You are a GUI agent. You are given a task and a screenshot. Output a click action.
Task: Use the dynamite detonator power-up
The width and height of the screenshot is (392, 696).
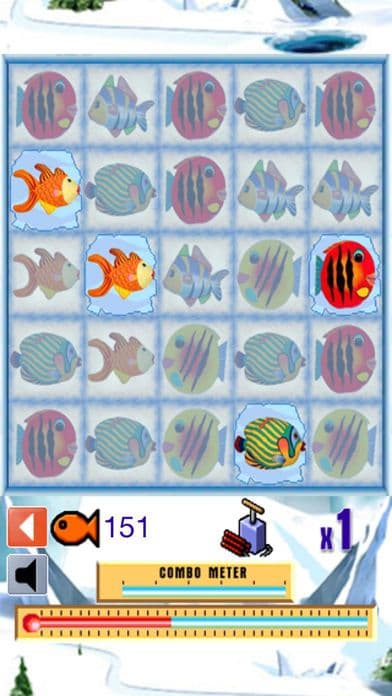(247, 528)
